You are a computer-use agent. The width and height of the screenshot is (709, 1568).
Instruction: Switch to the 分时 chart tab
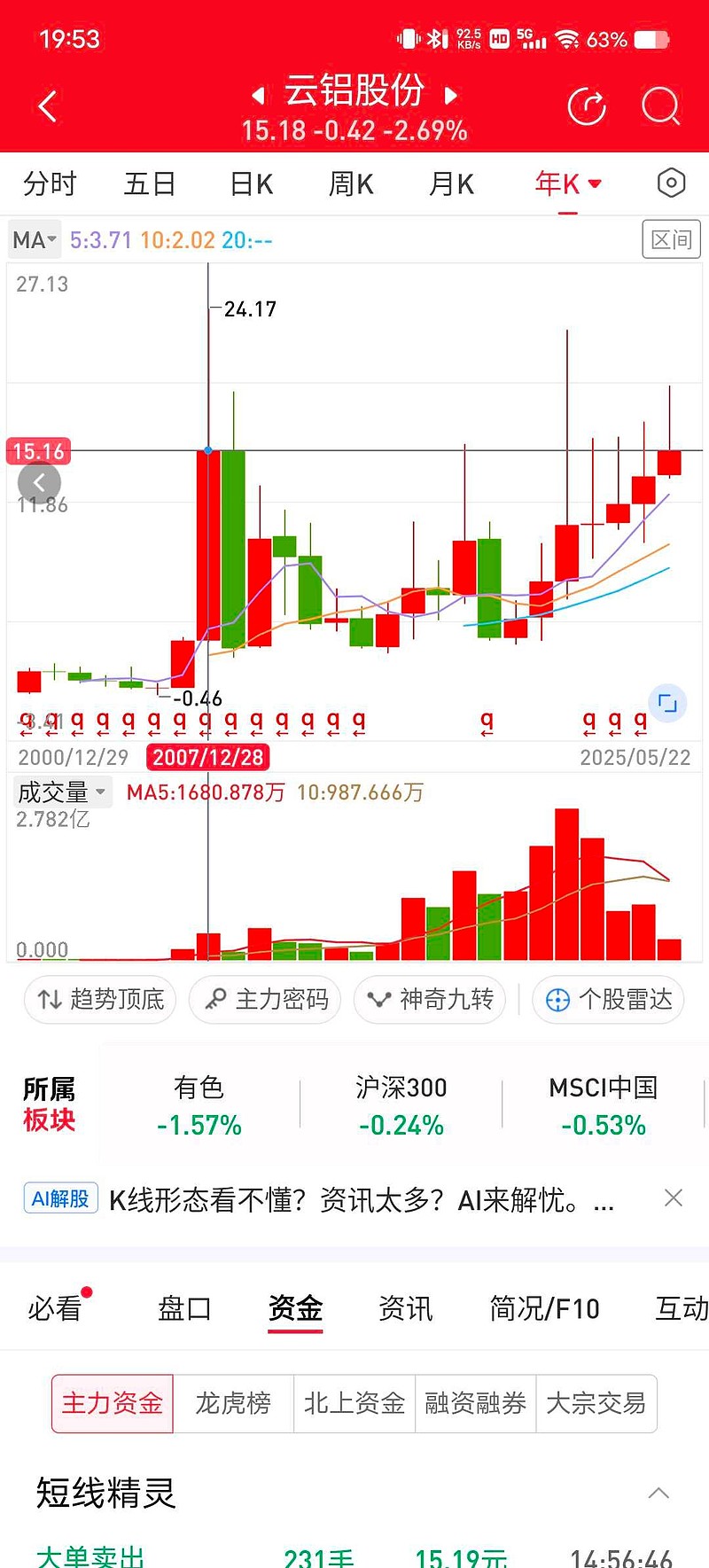click(50, 184)
